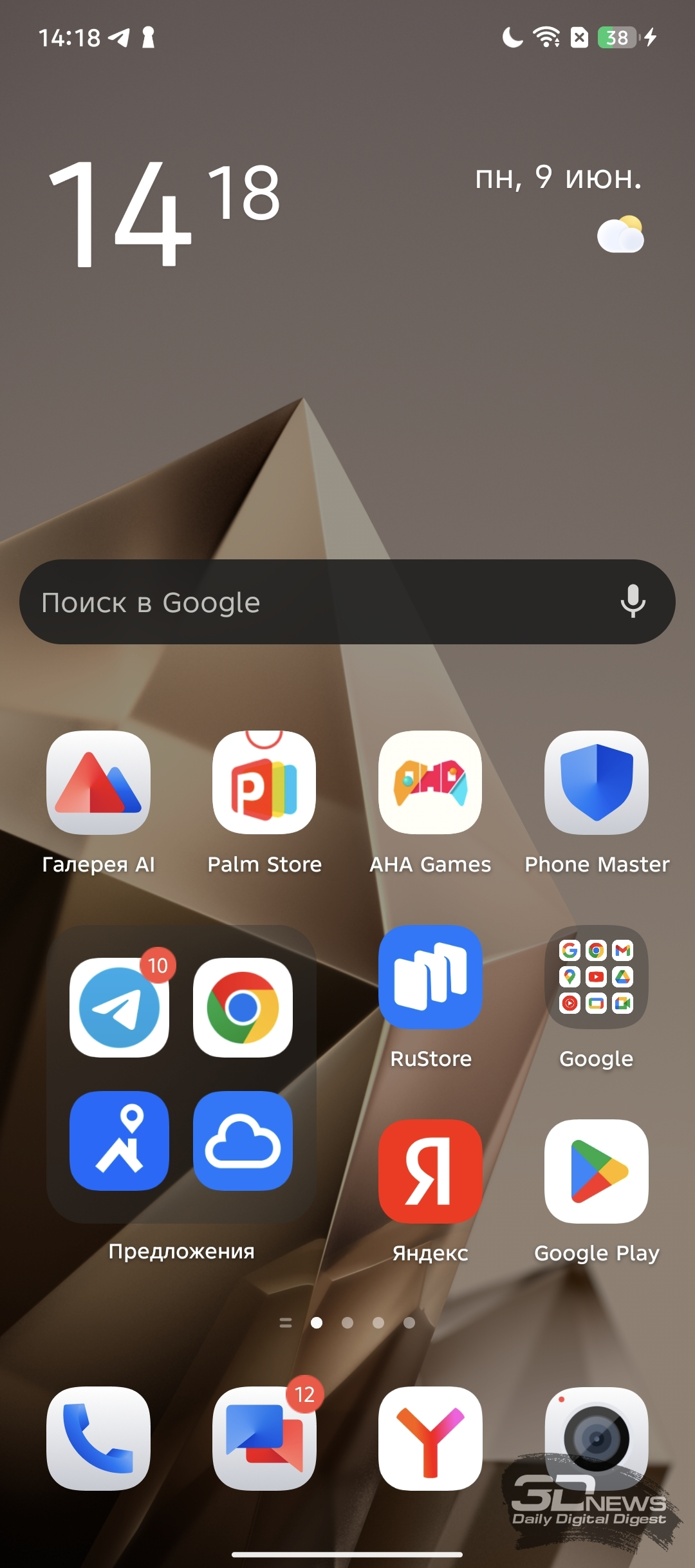Open the Phone dialer in the dock

[x=98, y=1439]
